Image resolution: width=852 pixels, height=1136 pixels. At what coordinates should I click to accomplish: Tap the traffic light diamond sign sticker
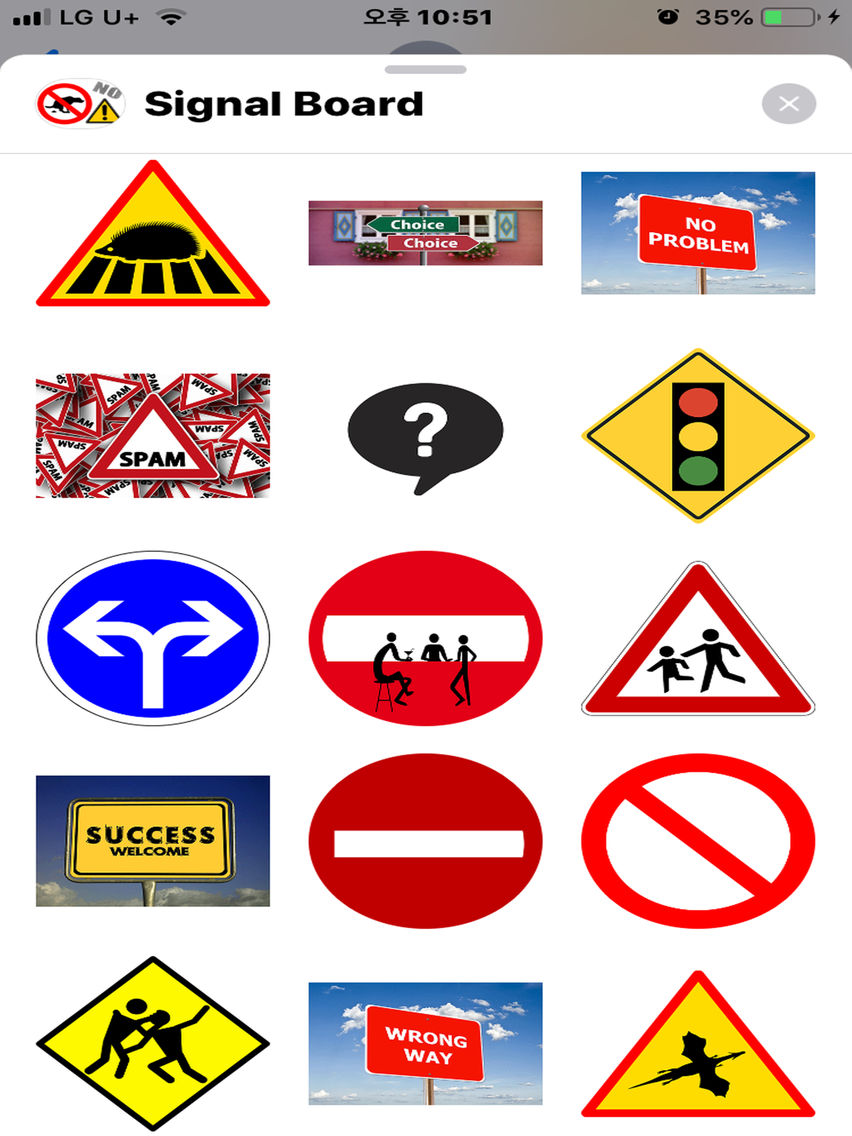click(697, 434)
